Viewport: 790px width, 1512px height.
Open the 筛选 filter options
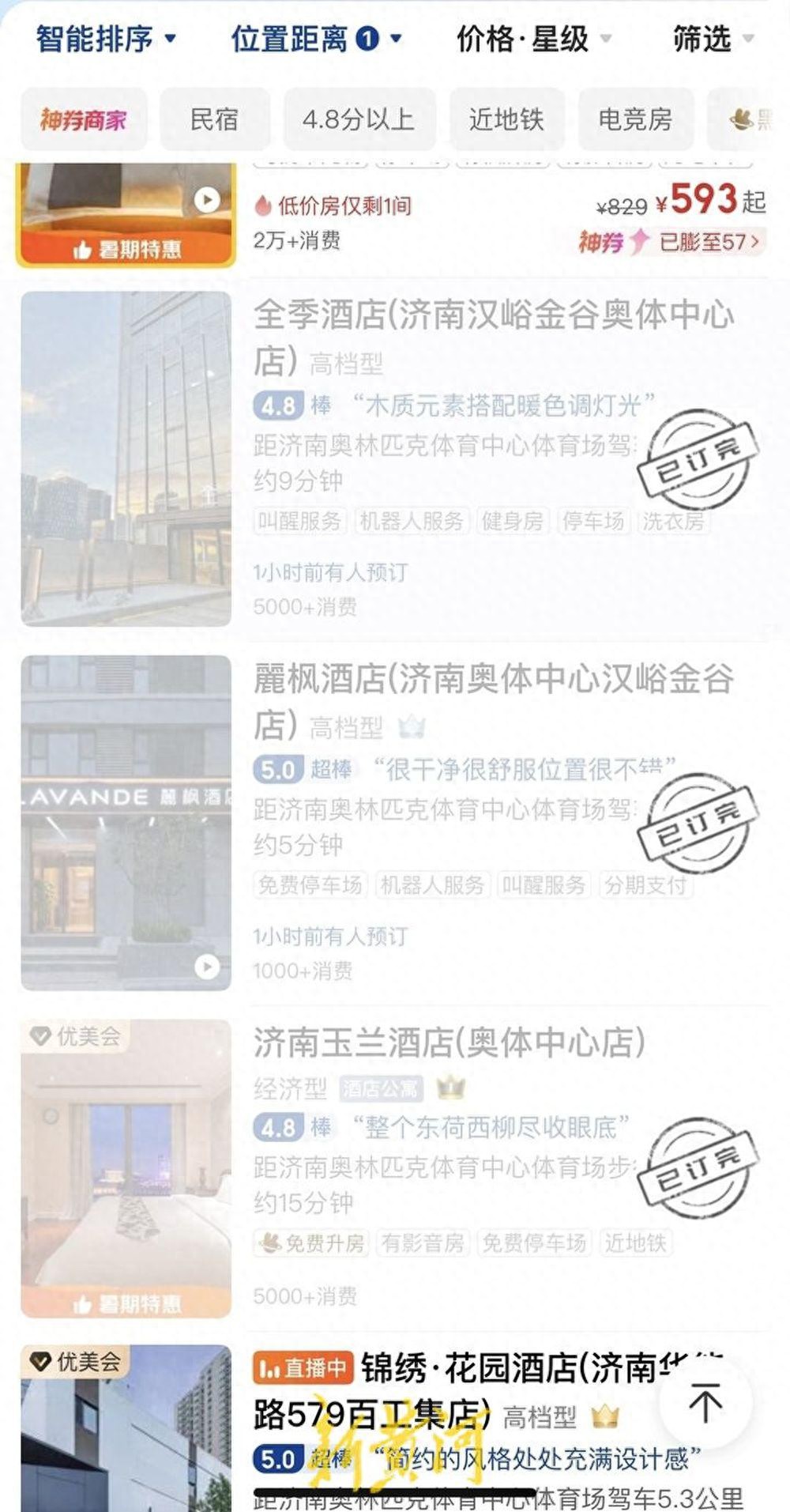click(x=712, y=39)
